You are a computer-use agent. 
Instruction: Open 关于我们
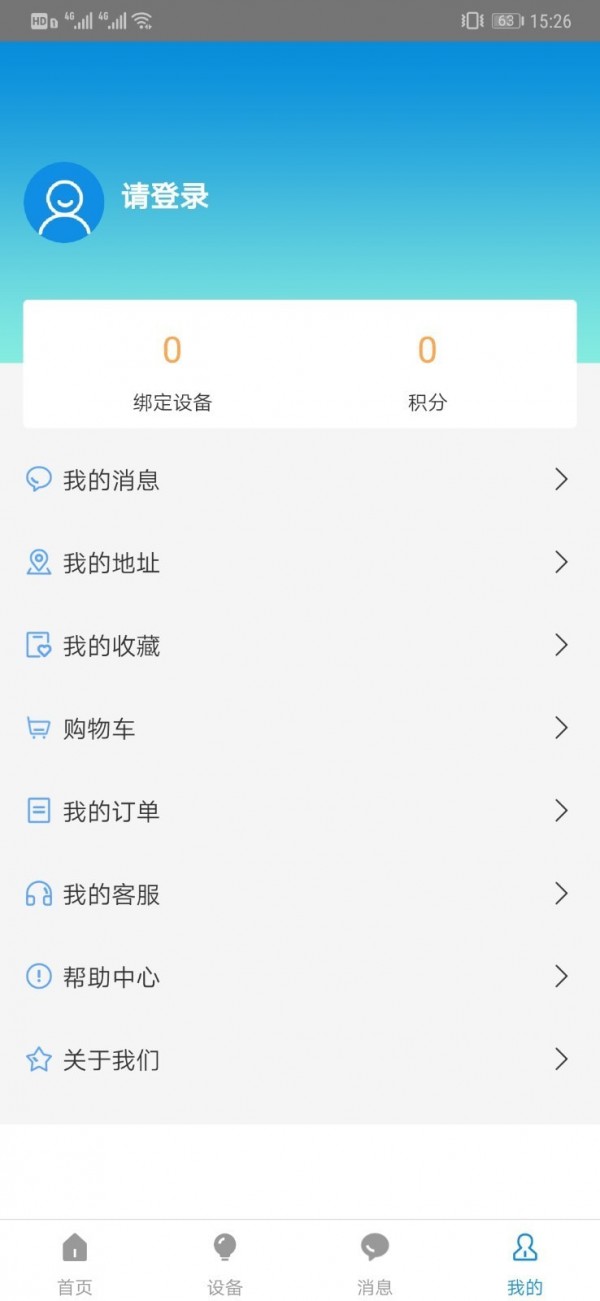point(299,1060)
